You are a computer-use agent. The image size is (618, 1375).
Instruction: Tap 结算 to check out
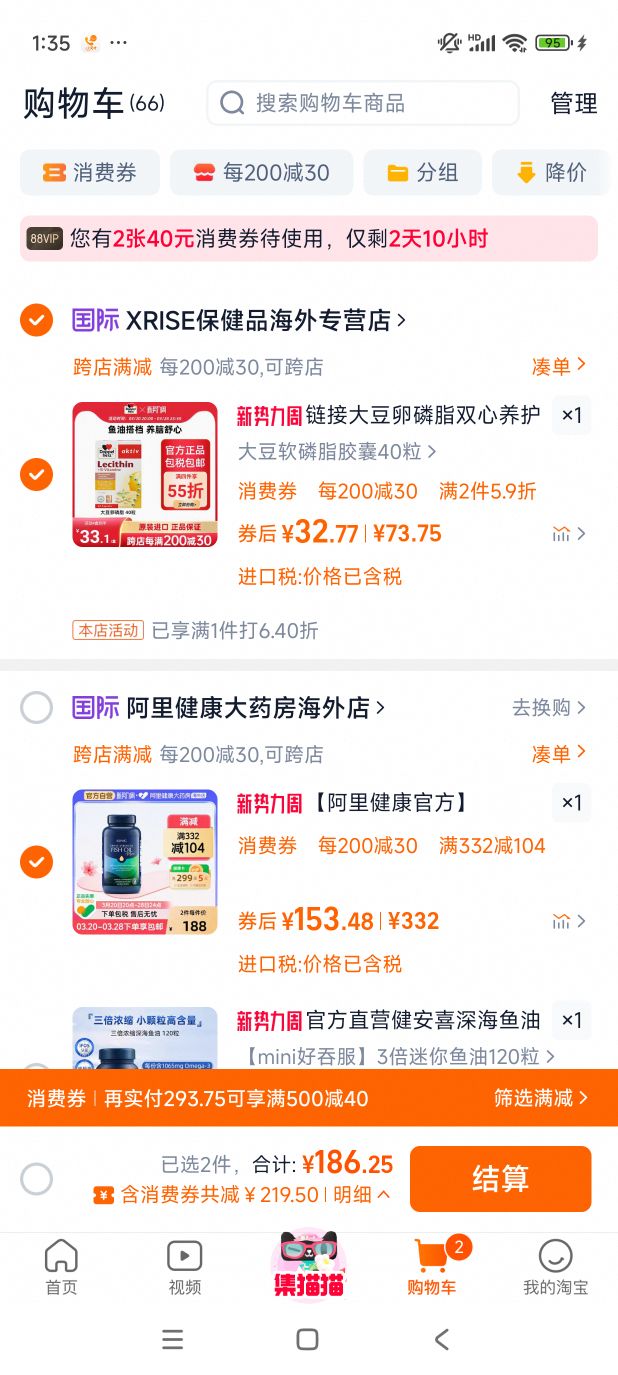(x=501, y=1179)
